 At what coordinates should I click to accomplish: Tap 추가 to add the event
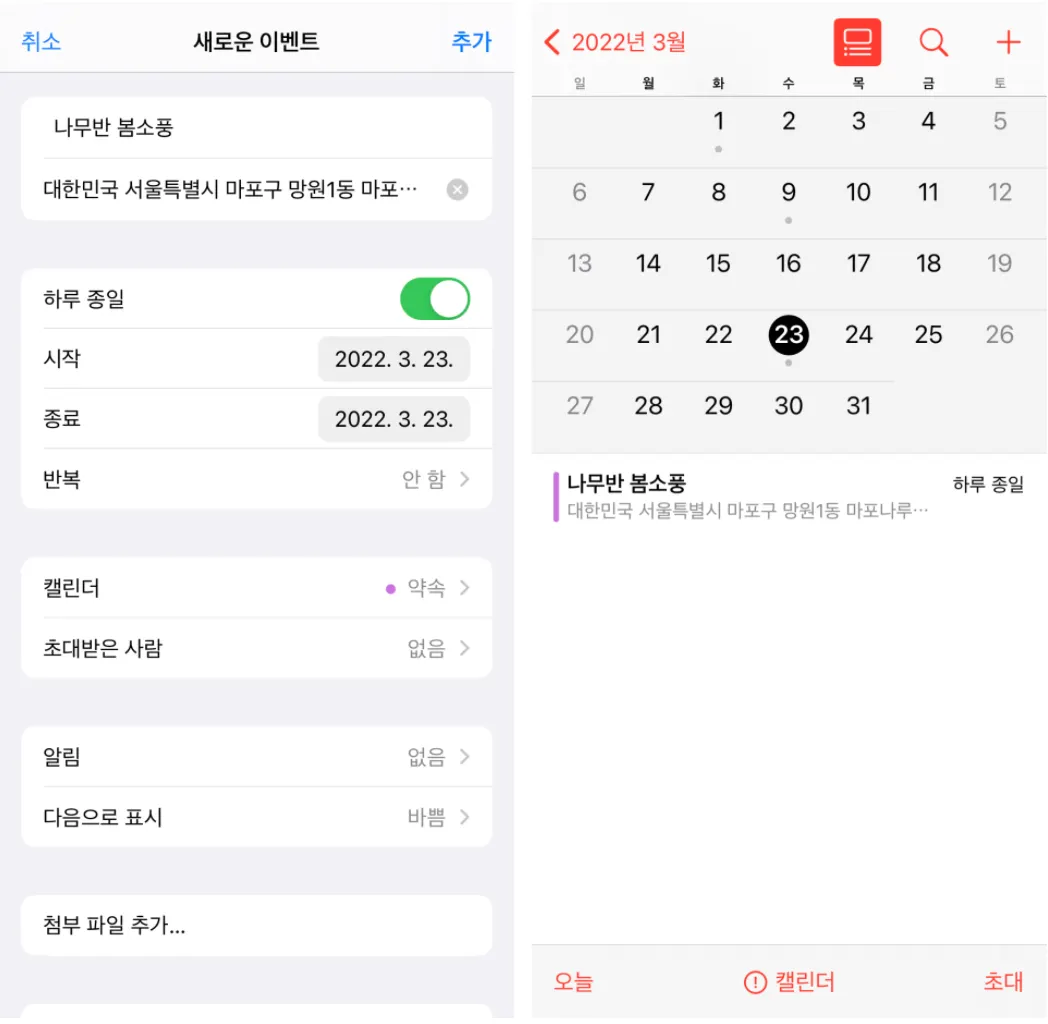point(471,41)
